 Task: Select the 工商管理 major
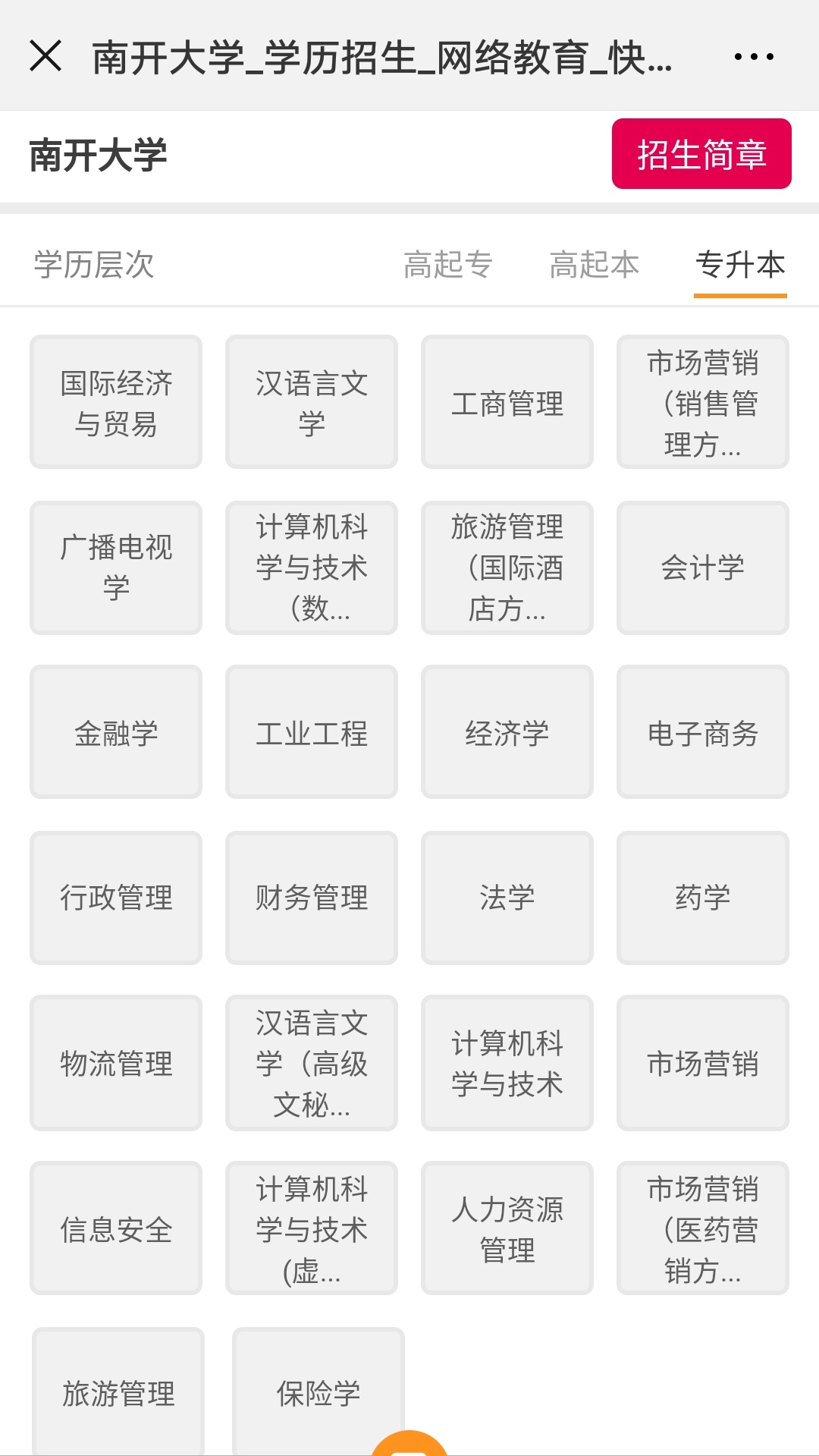507,402
